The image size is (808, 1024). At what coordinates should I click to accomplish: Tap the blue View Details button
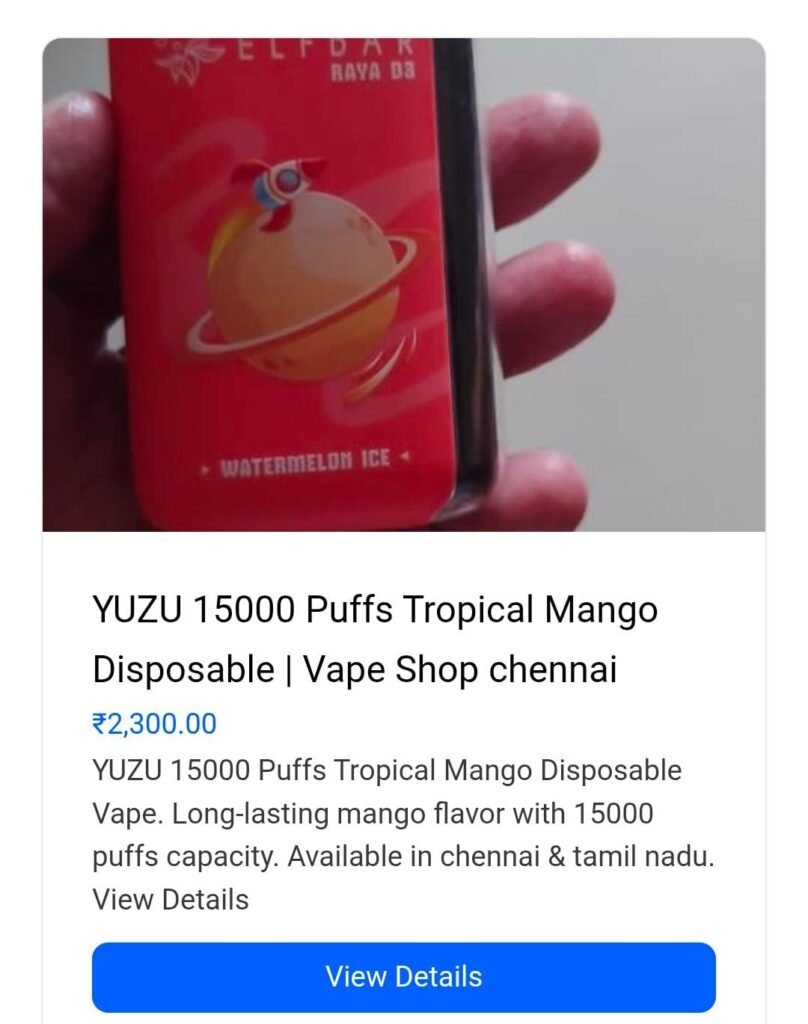point(404,977)
